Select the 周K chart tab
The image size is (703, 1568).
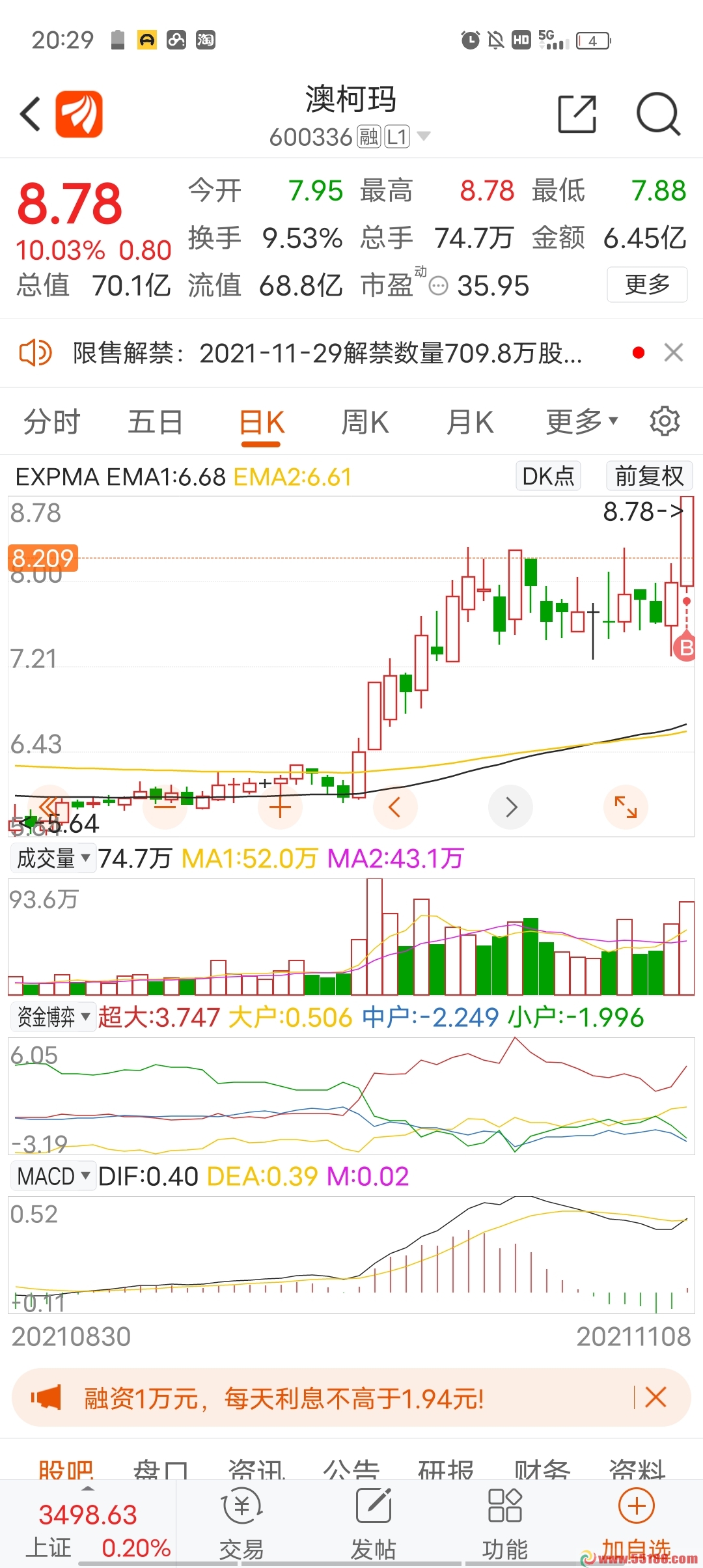(365, 422)
